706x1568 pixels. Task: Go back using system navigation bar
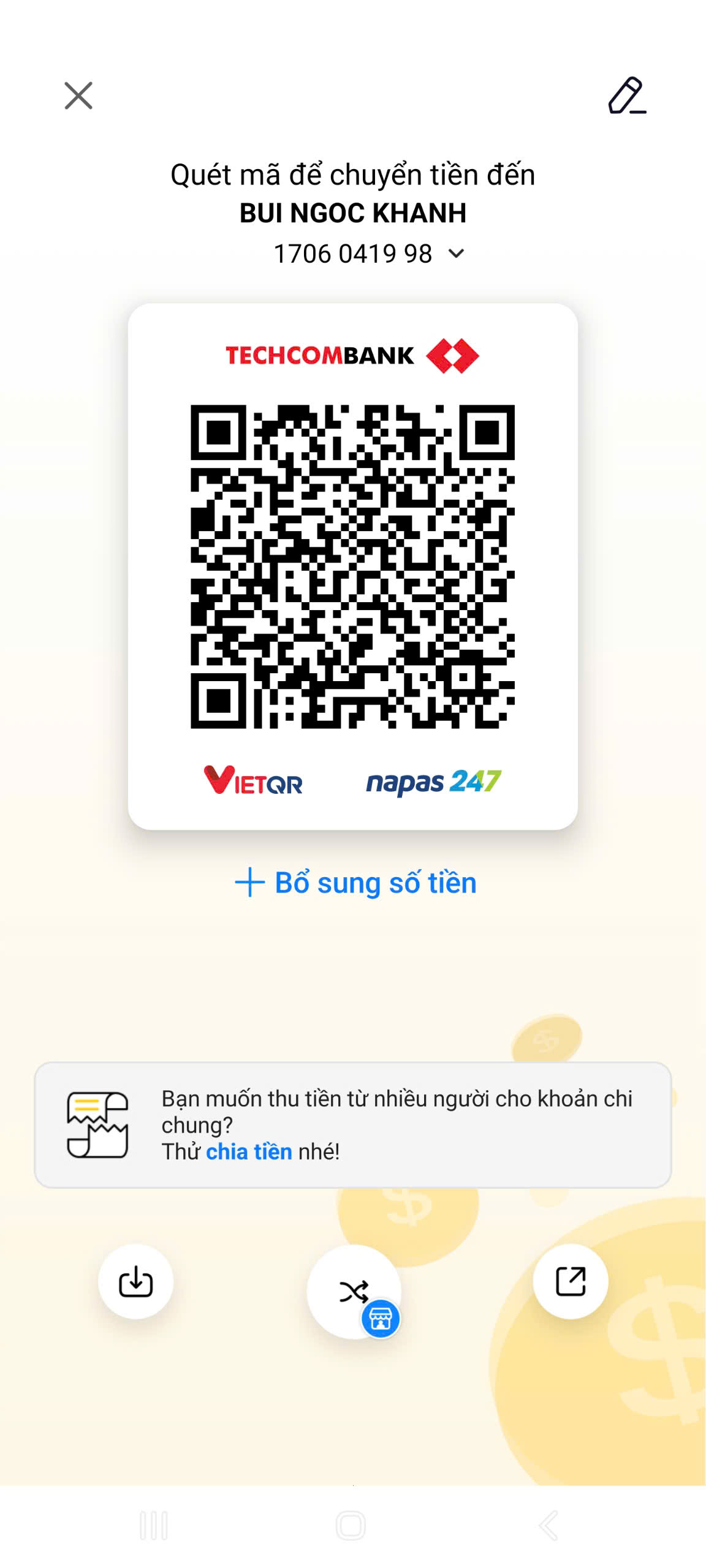548,1525
